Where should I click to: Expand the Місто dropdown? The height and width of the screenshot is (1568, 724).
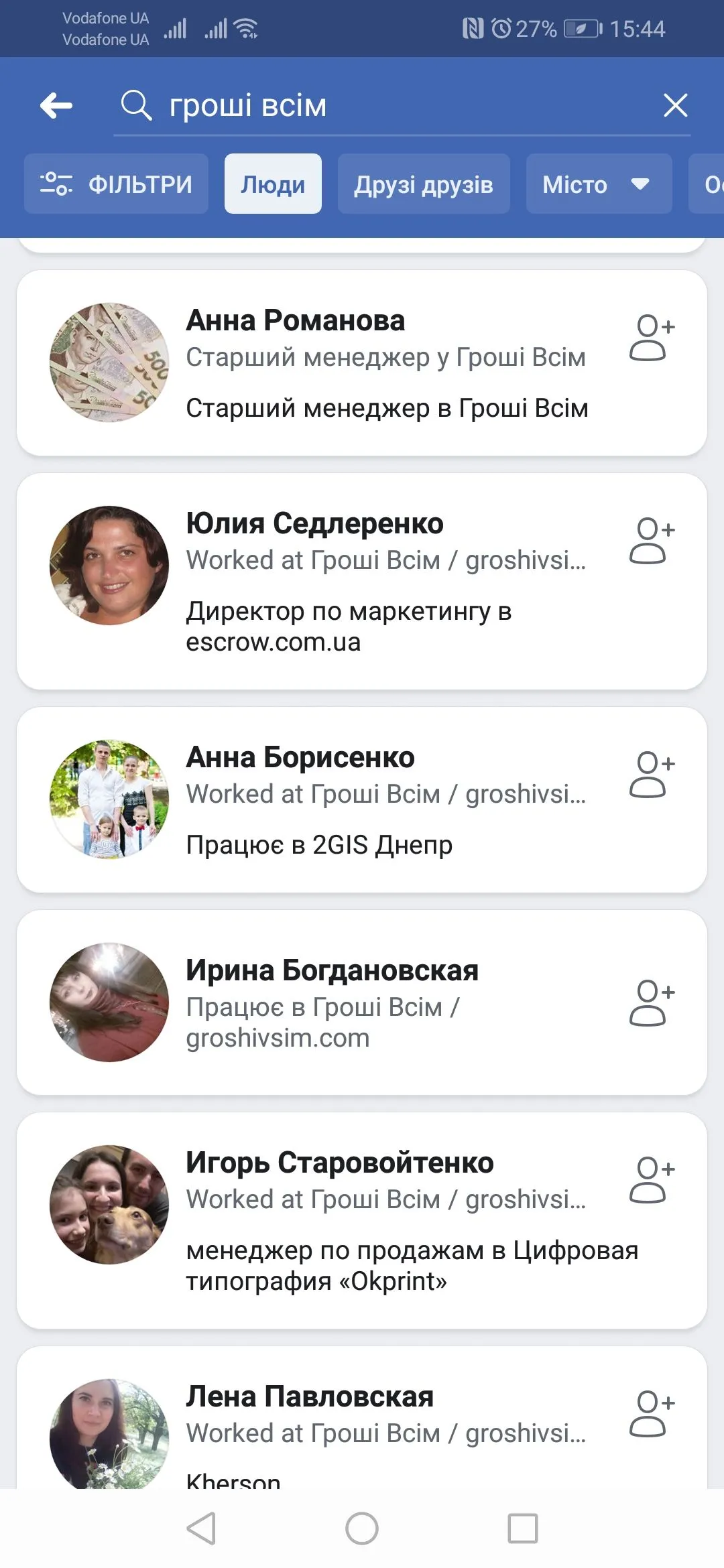click(x=599, y=184)
